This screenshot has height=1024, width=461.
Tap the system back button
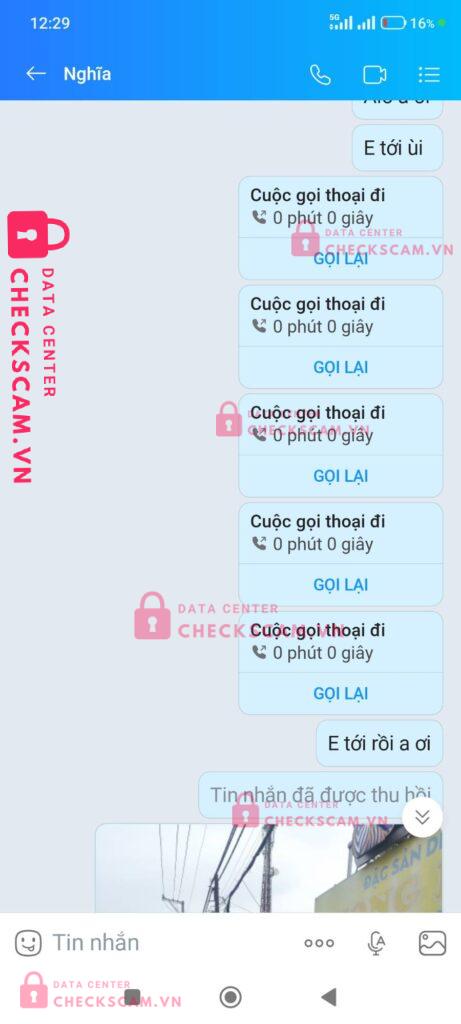[328, 997]
